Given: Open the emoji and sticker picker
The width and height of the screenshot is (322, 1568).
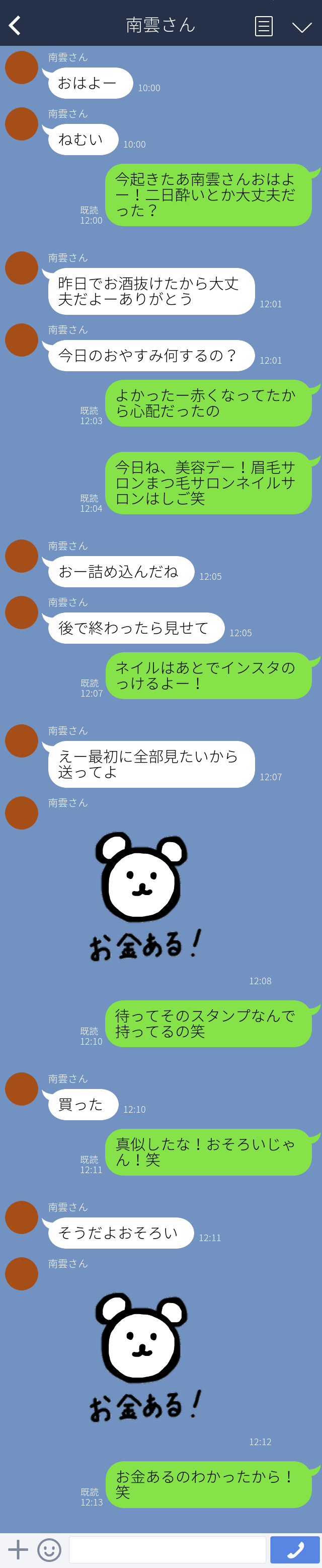Looking at the screenshot, I should point(49,1549).
